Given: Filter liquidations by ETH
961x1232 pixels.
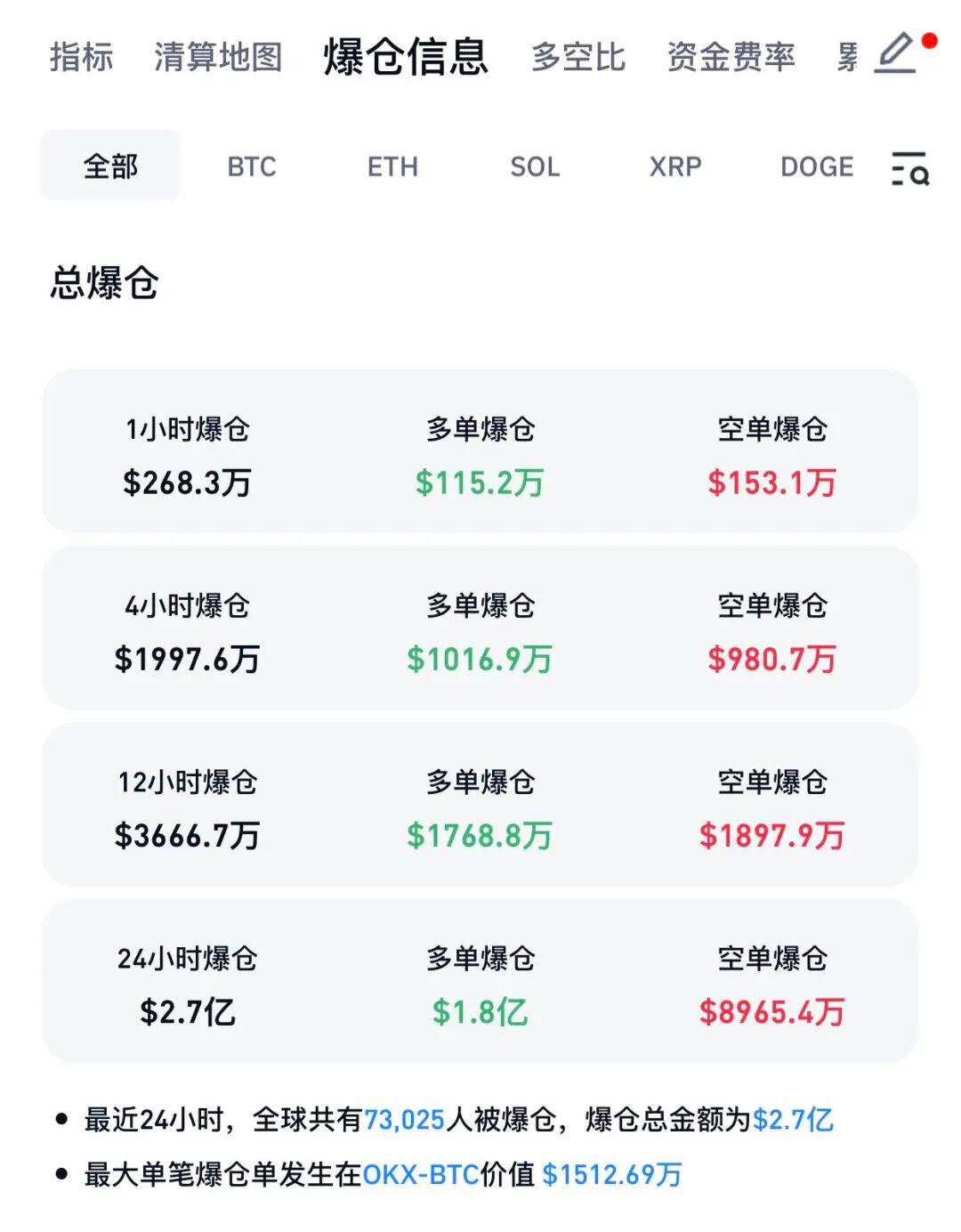Looking at the screenshot, I should coord(392,166).
